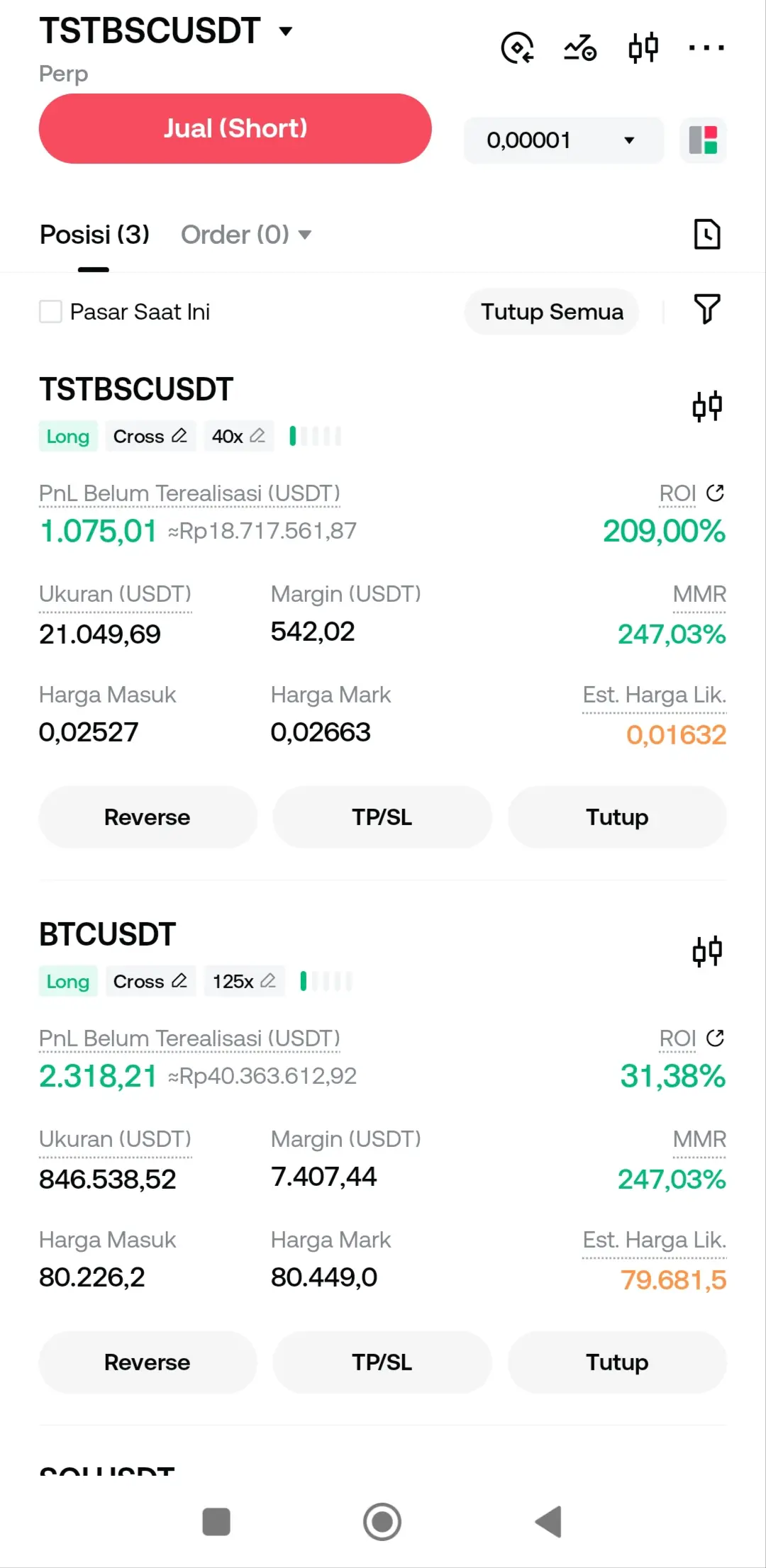Reverse the TSTBSCUSDT position
The height and width of the screenshot is (1568, 766).
pos(148,817)
